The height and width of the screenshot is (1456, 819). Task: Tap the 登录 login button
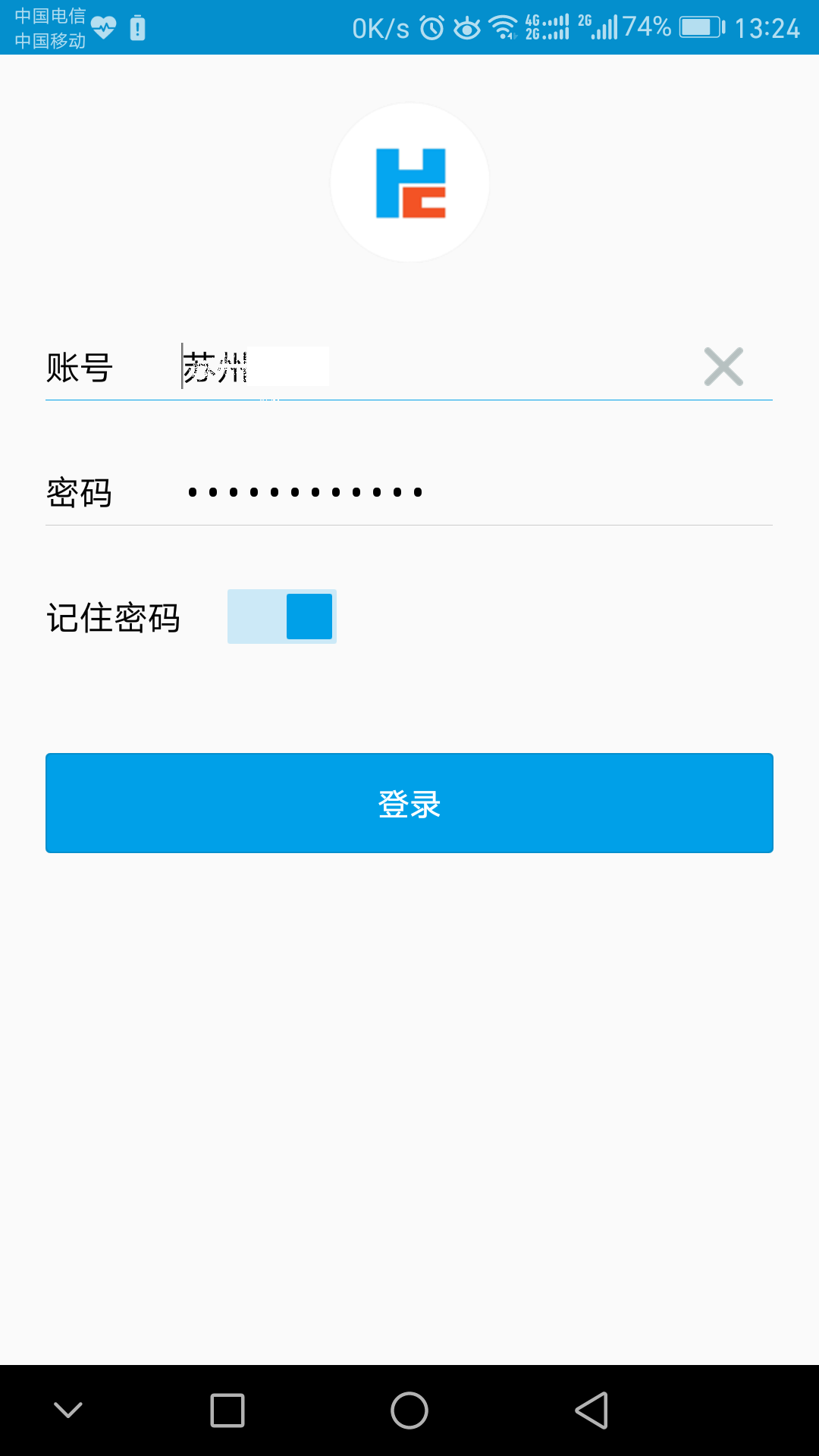[409, 803]
